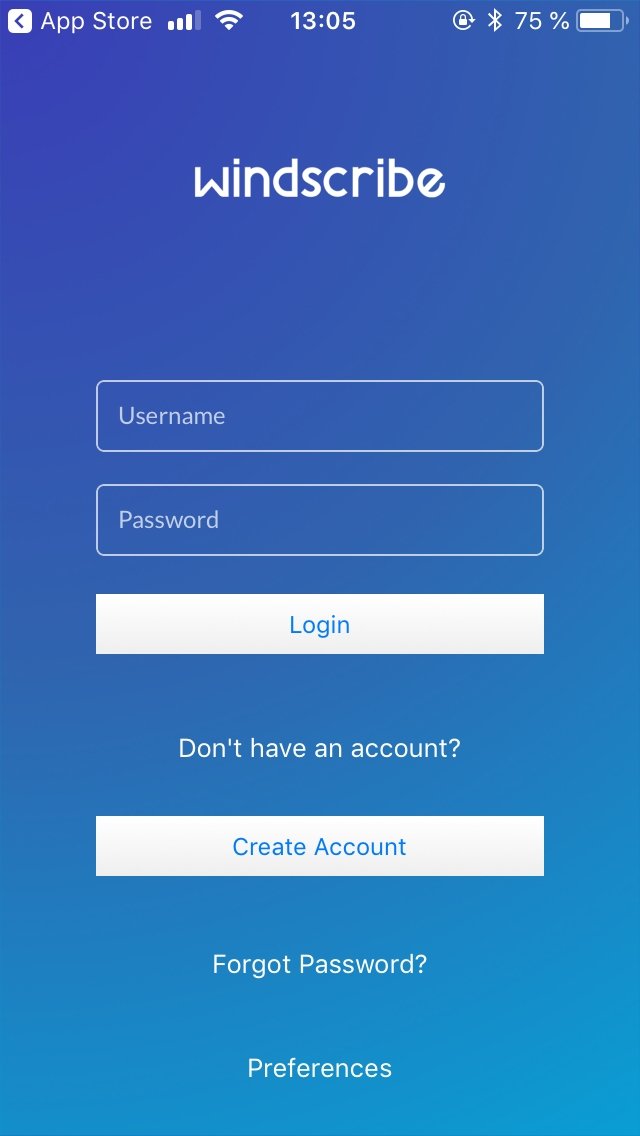The width and height of the screenshot is (640, 1136).
Task: Tap the Username field
Action: click(320, 416)
